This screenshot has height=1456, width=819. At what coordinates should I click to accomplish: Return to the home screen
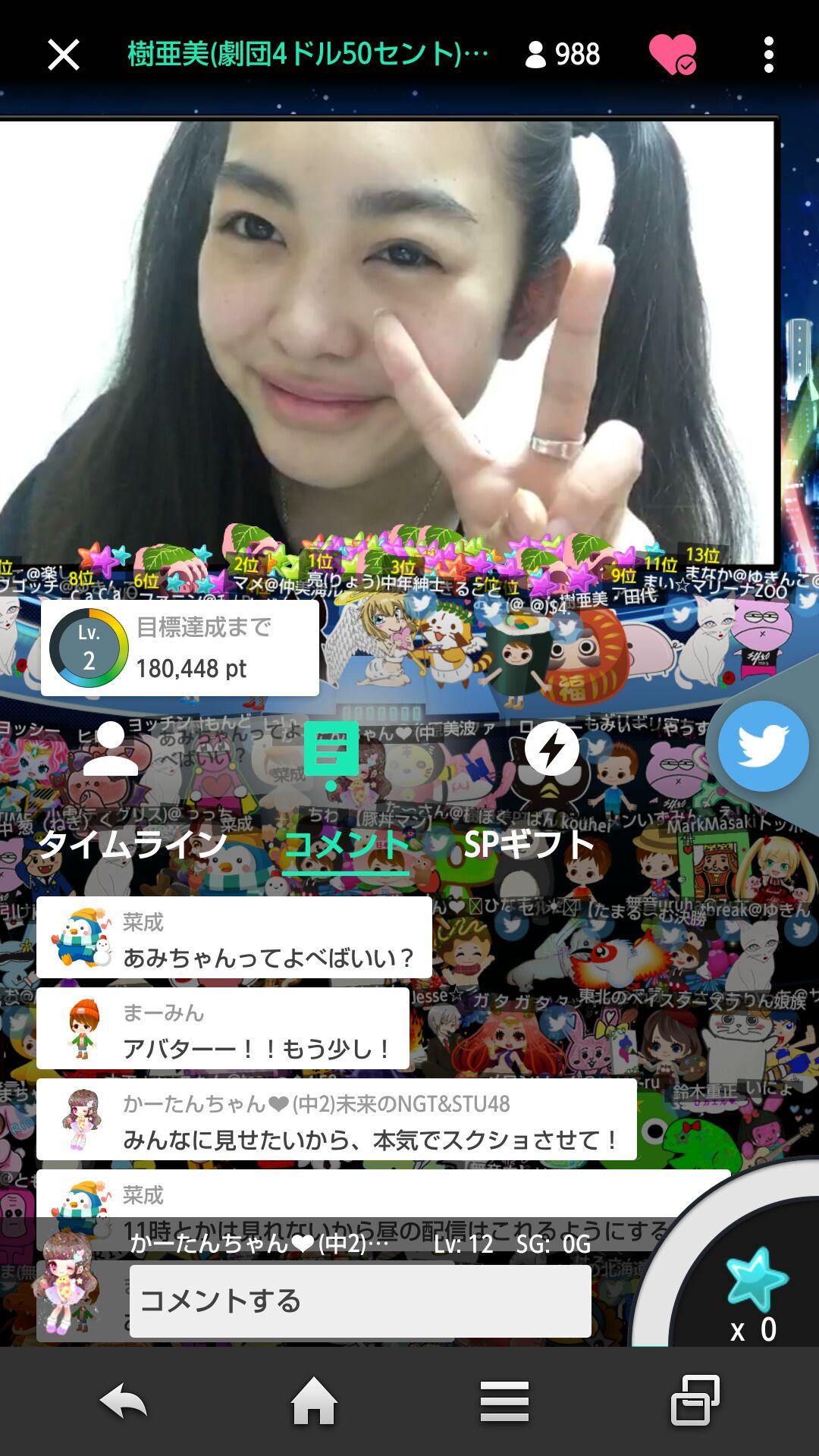point(314,1400)
